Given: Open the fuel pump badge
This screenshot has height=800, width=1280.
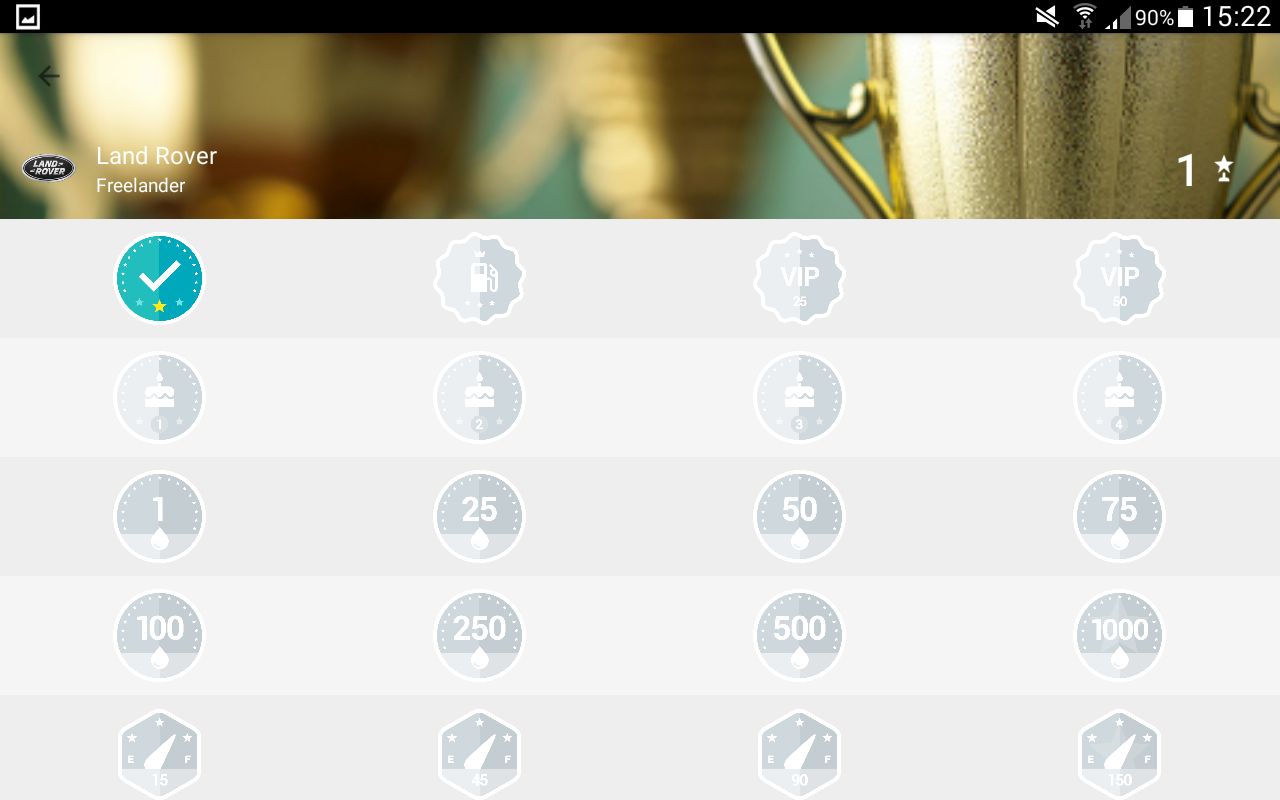Looking at the screenshot, I should pos(480,279).
